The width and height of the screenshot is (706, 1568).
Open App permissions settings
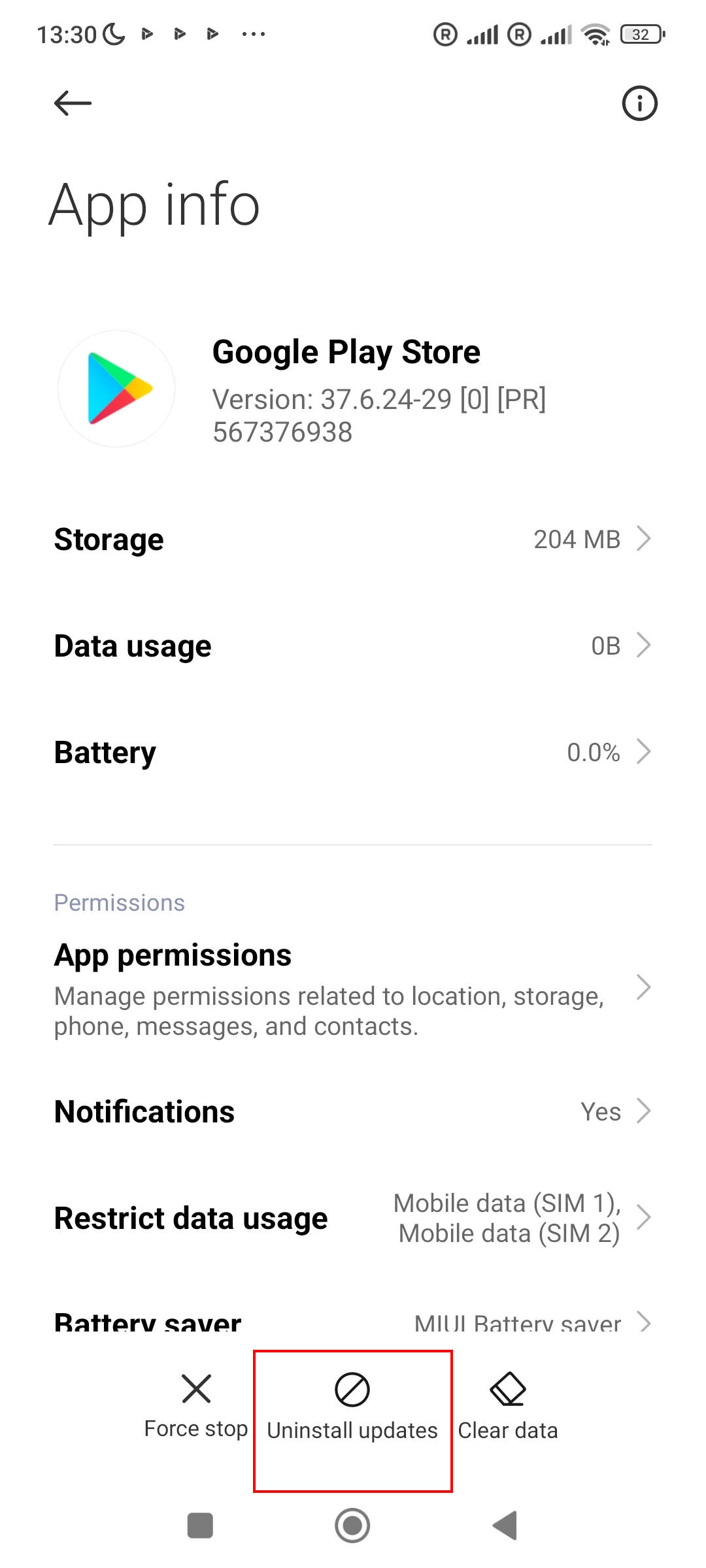[x=353, y=988]
